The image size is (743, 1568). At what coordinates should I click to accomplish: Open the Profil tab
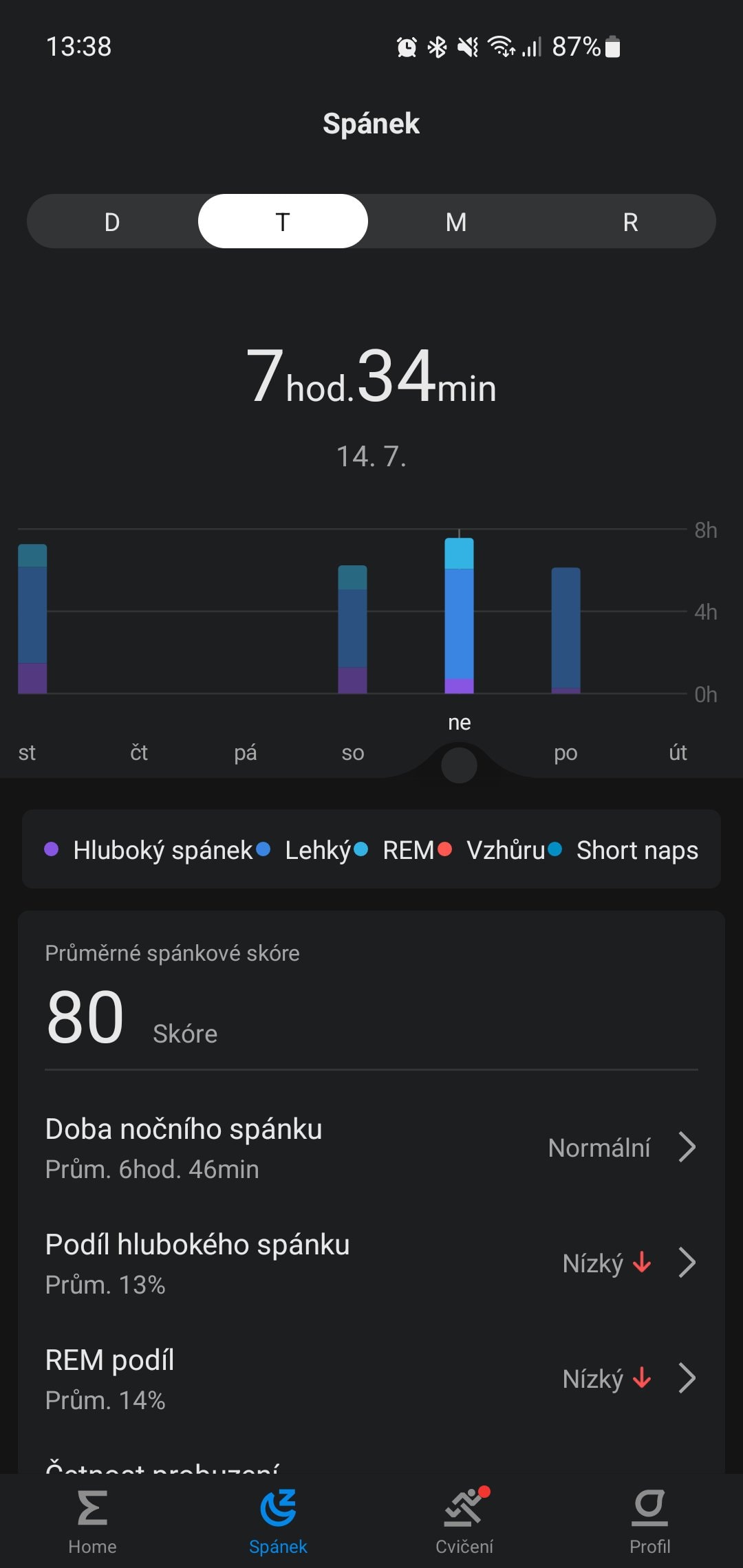(x=649, y=1521)
